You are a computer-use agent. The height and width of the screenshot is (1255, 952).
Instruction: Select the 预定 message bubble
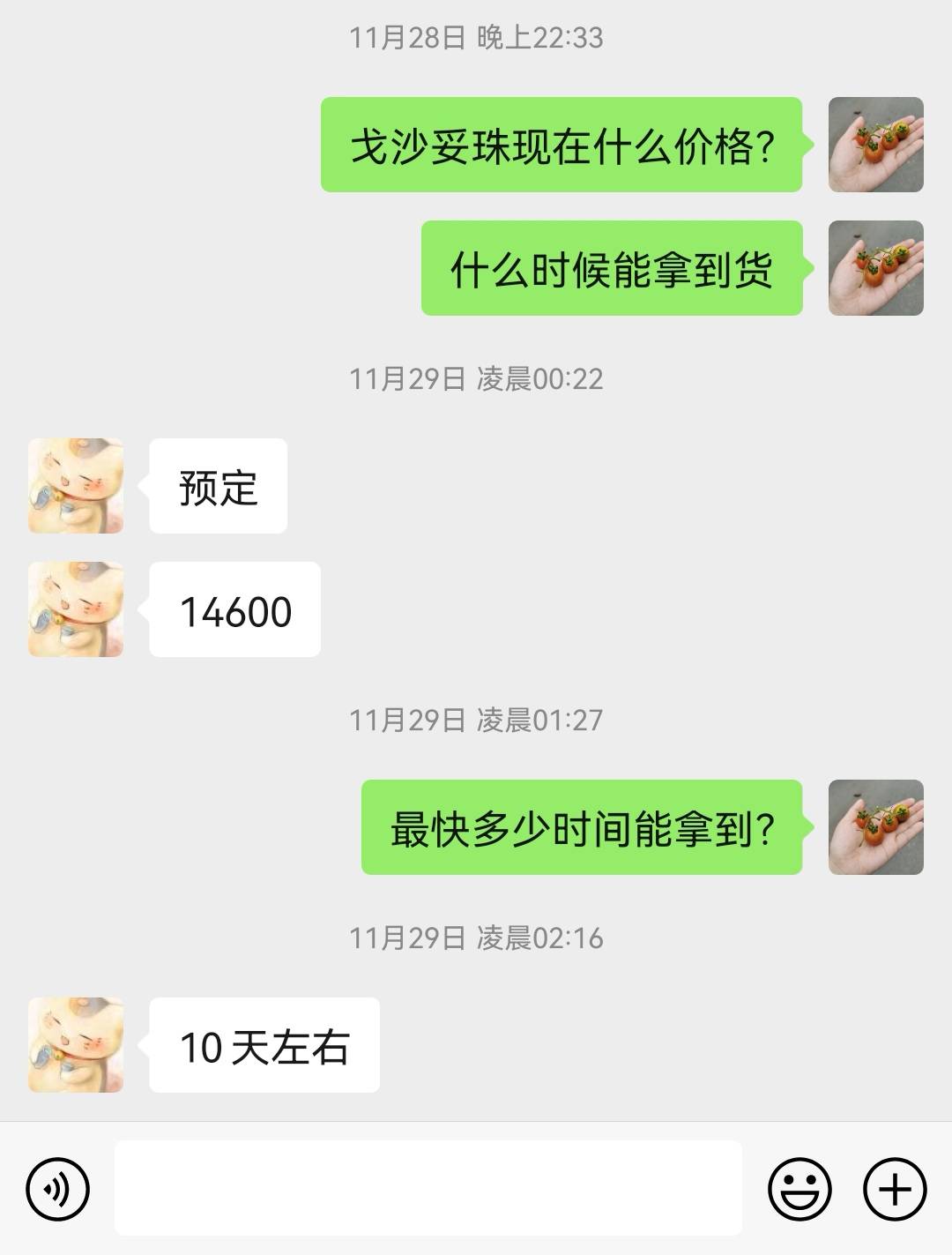pyautogui.click(x=217, y=483)
